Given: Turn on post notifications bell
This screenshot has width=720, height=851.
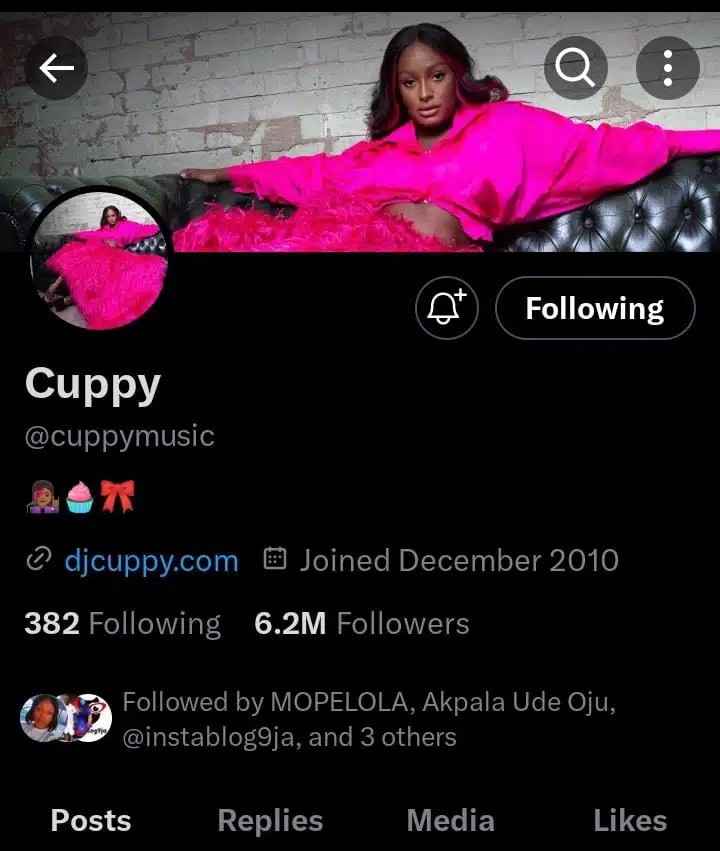Looking at the screenshot, I should click(447, 308).
